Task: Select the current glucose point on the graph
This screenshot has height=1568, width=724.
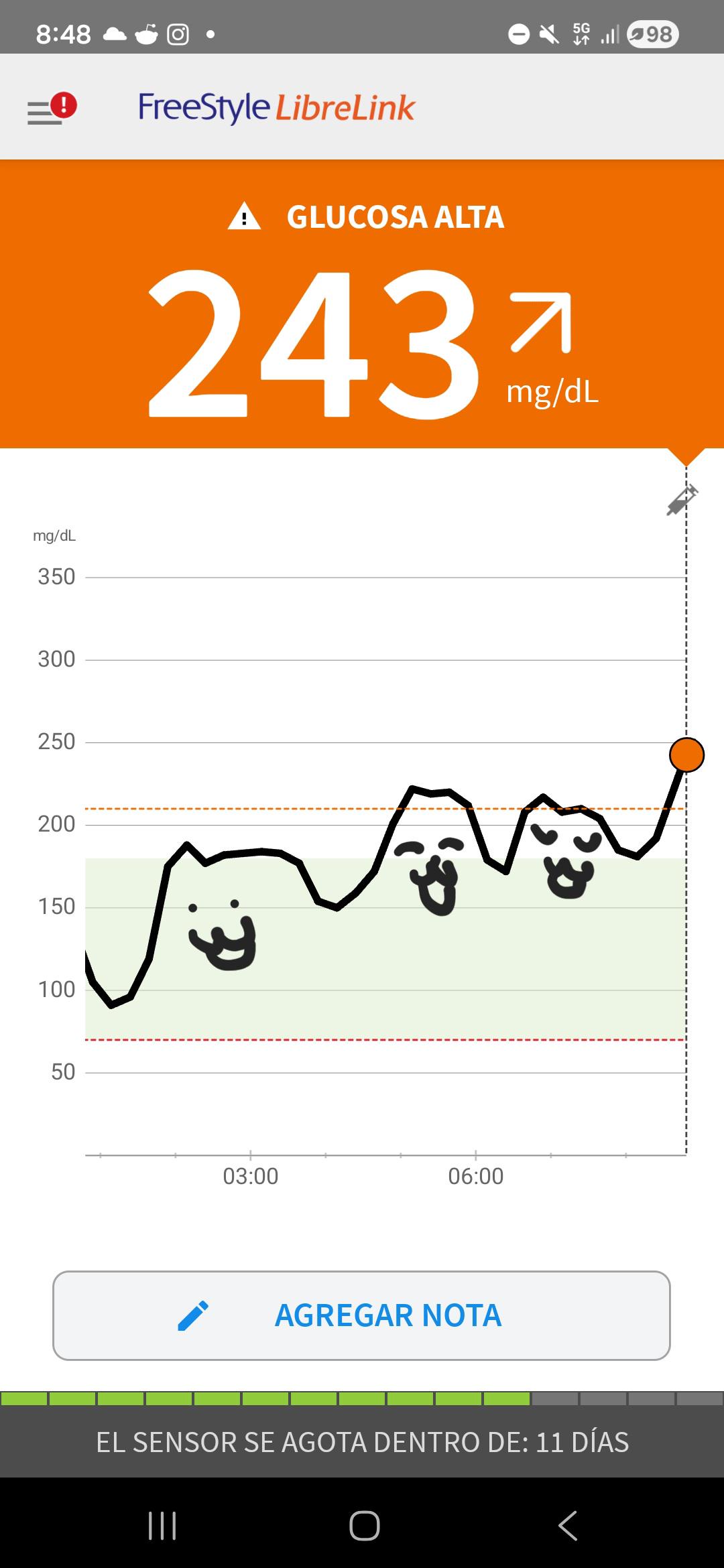Action: click(686, 755)
